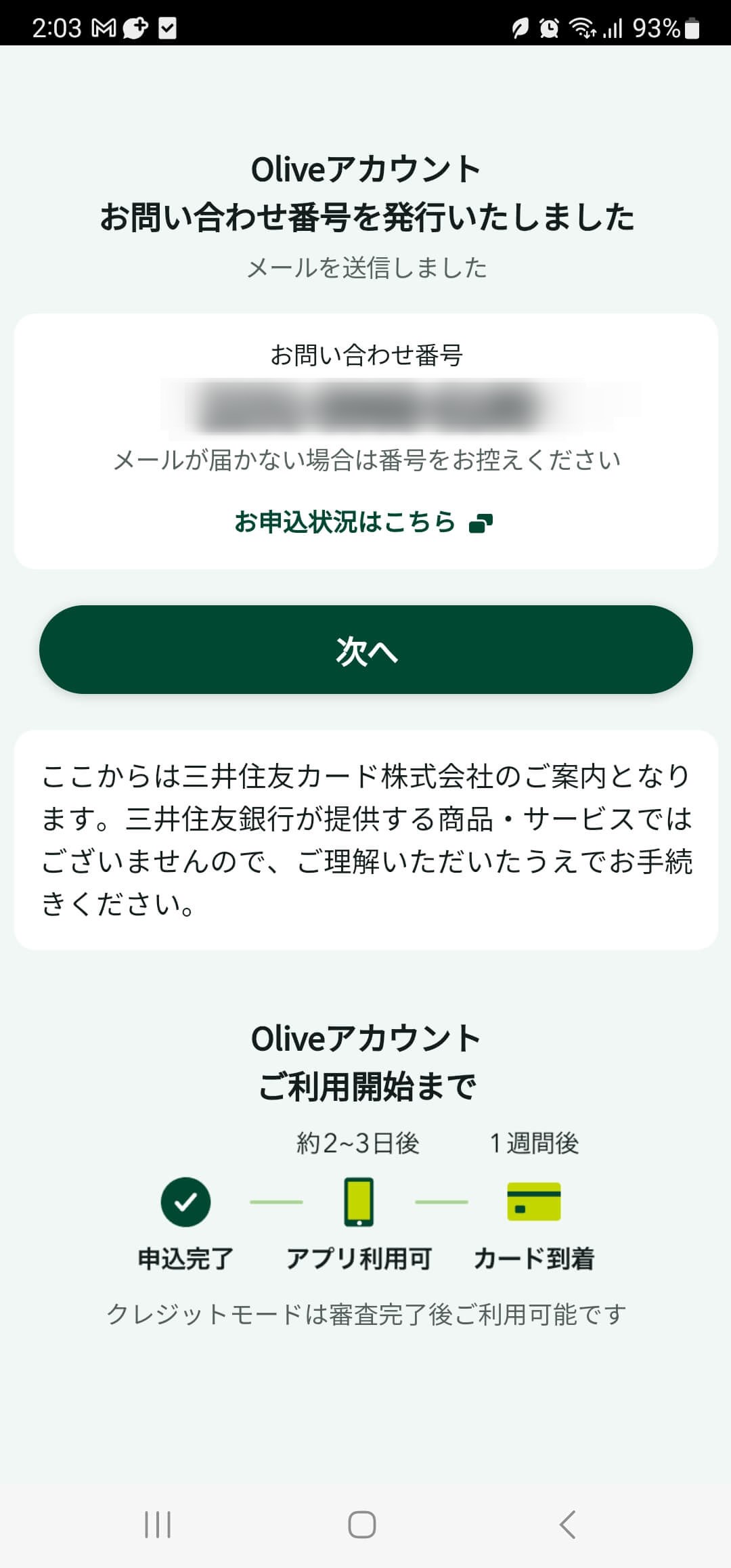Open the お申込状況はこちら link
Screen dimensions: 731x1568
(x=347, y=523)
